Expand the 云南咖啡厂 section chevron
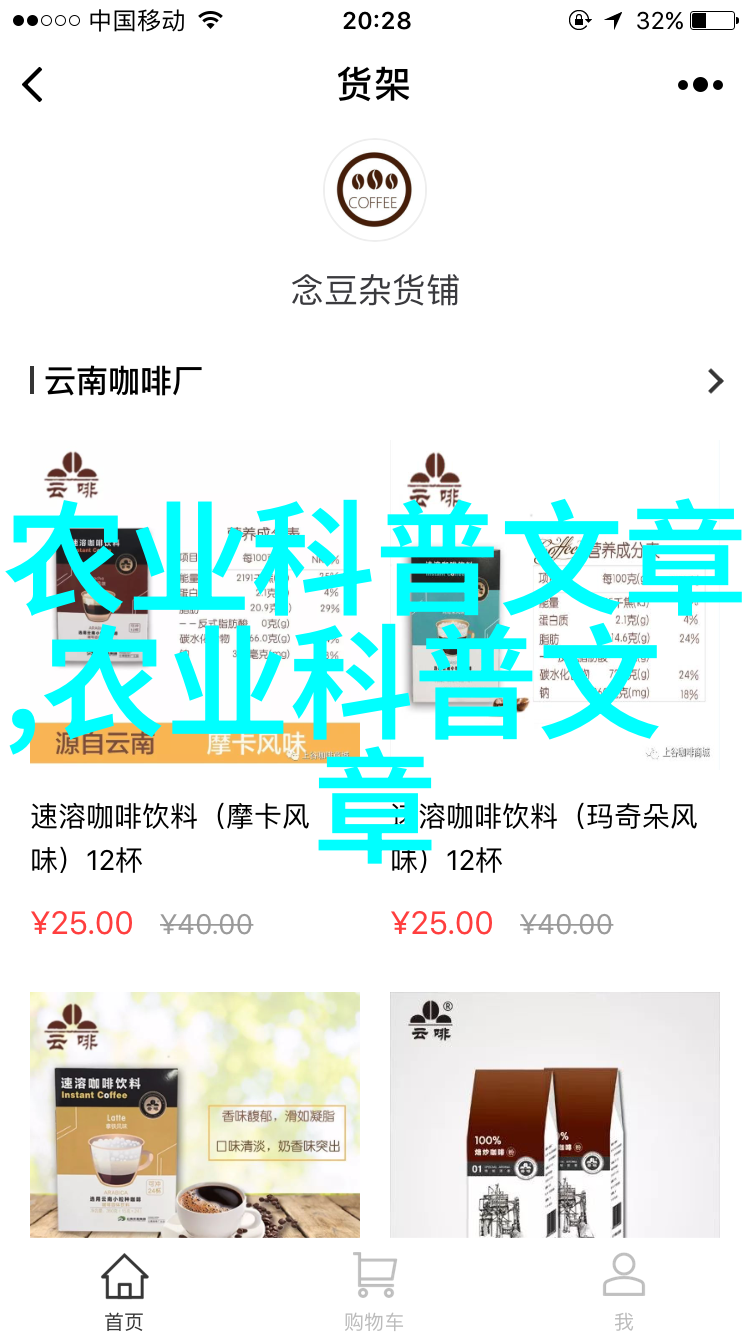 715,381
